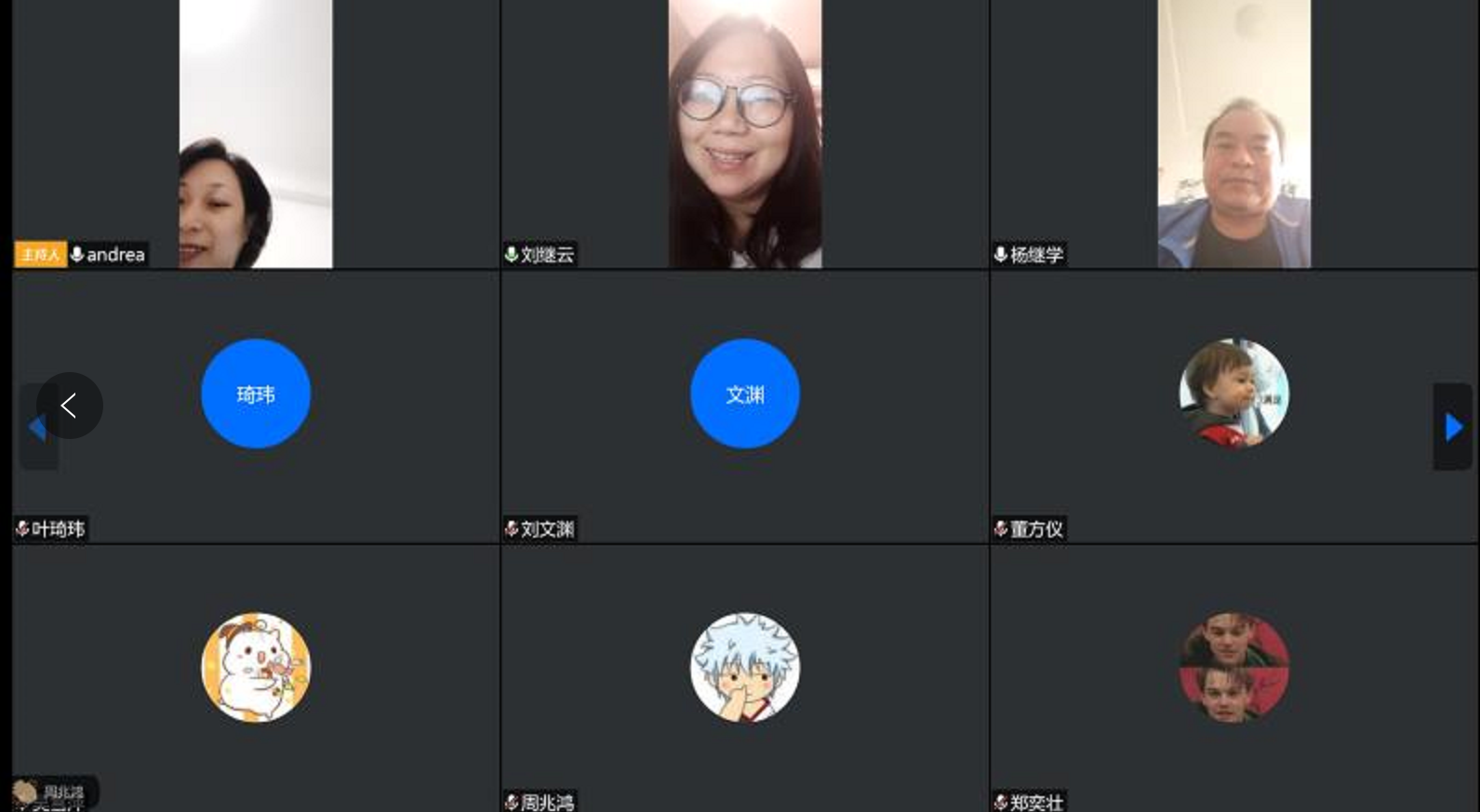Select 刘继云's video tile
The image size is (1480, 812).
click(744, 135)
